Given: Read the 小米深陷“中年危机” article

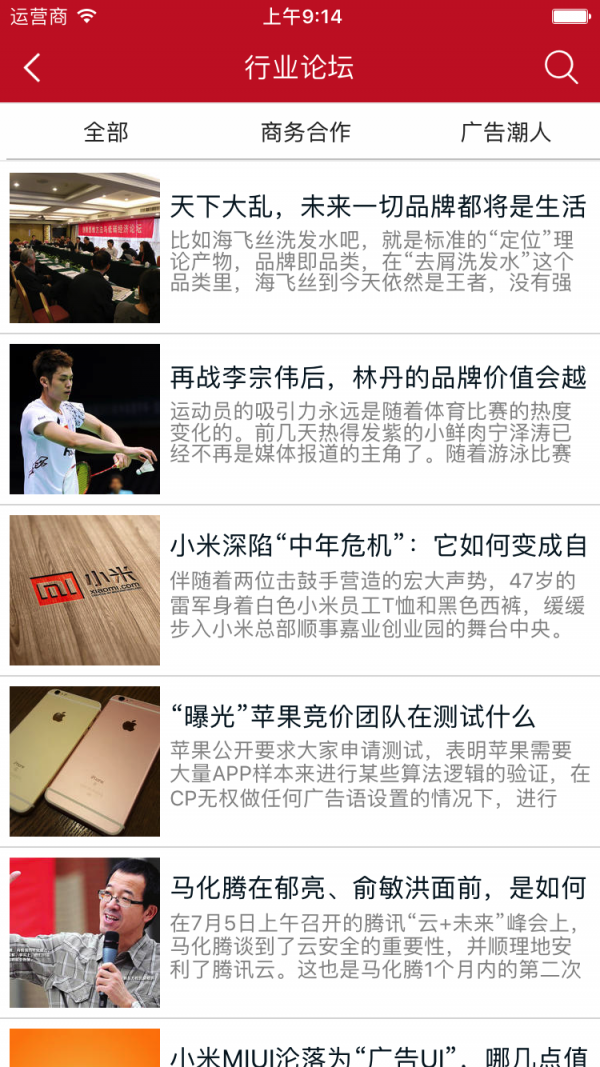Looking at the screenshot, I should [x=300, y=591].
